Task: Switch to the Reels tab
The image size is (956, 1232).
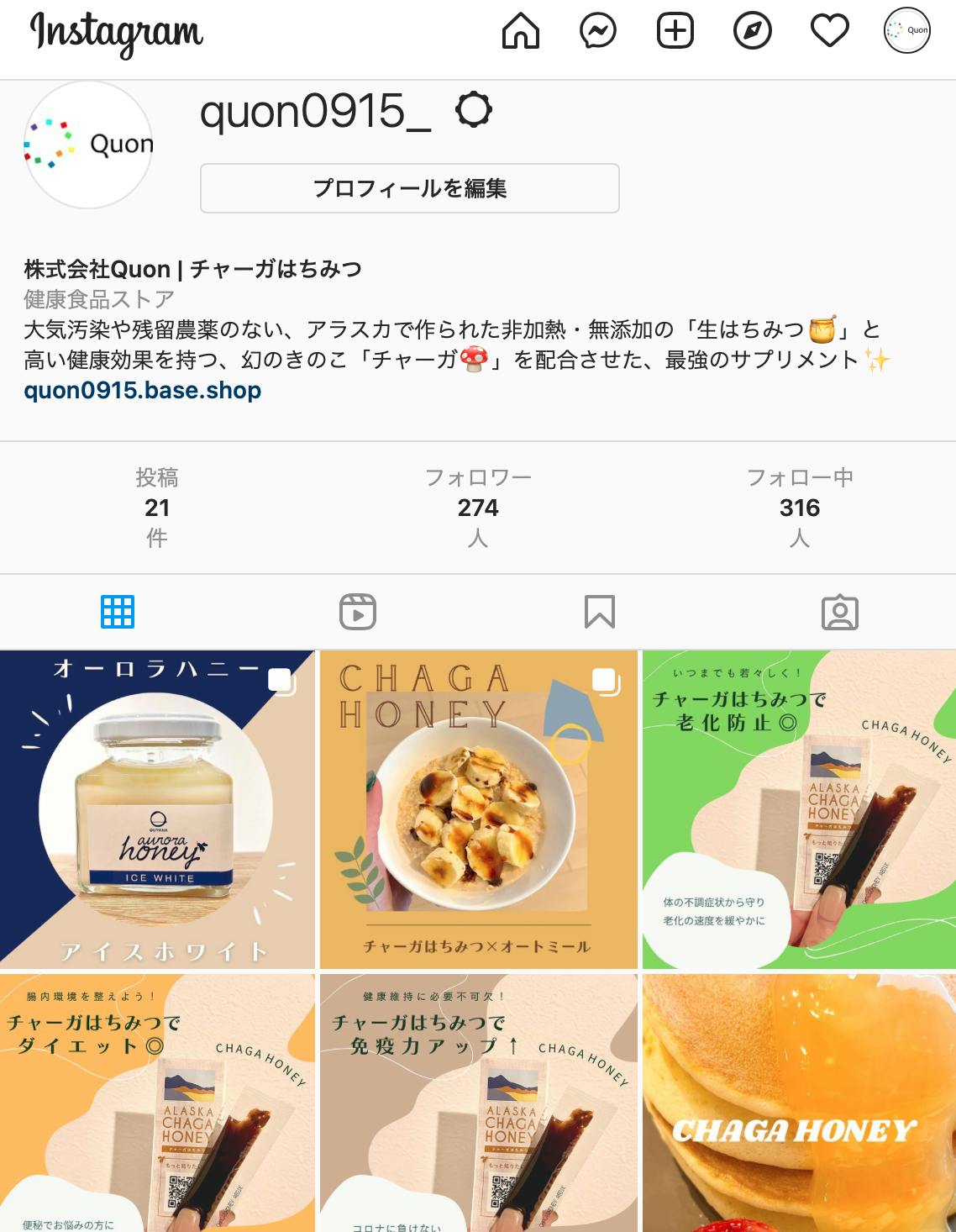Action: (358, 612)
